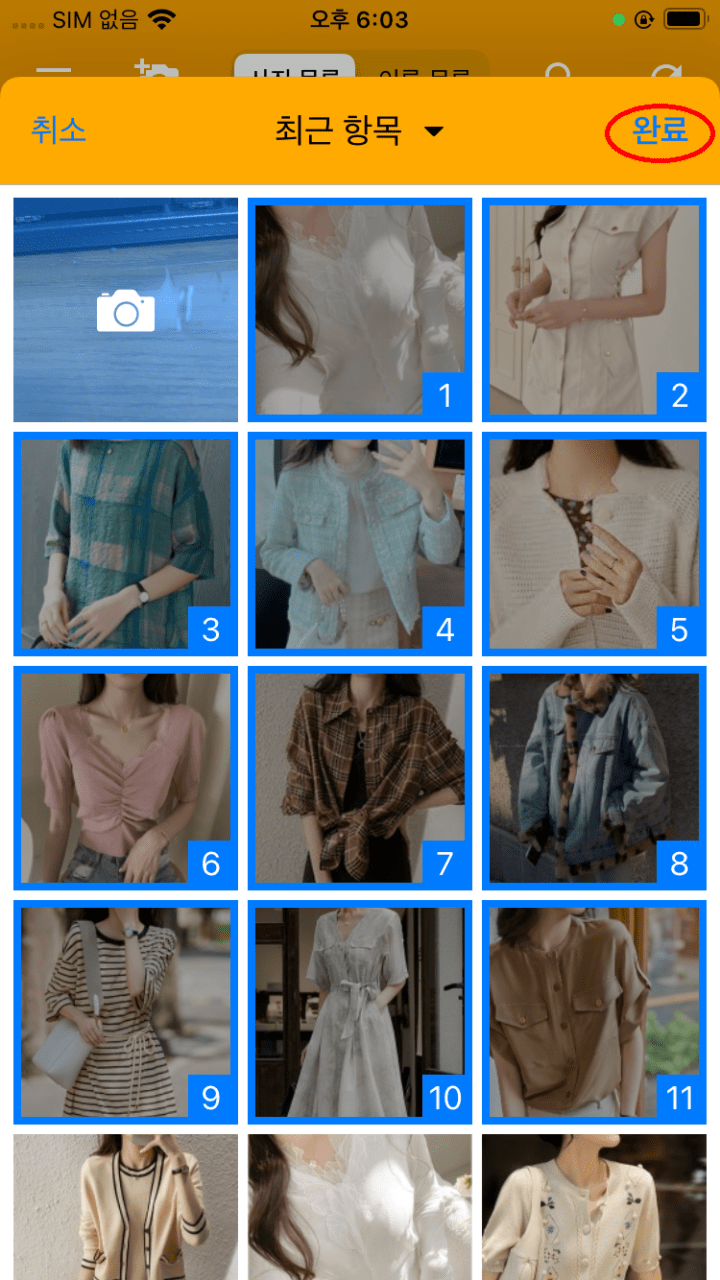Image resolution: width=720 pixels, height=1280 pixels.
Task: Unselect the green plaid shirt photo 3
Action: (x=126, y=544)
